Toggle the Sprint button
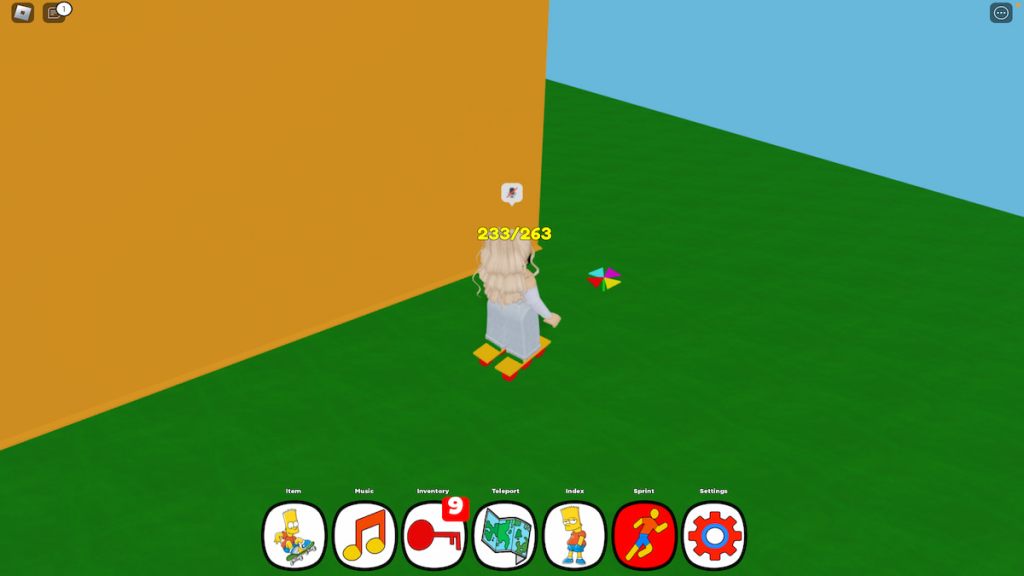The width and height of the screenshot is (1024, 576). 644,535
